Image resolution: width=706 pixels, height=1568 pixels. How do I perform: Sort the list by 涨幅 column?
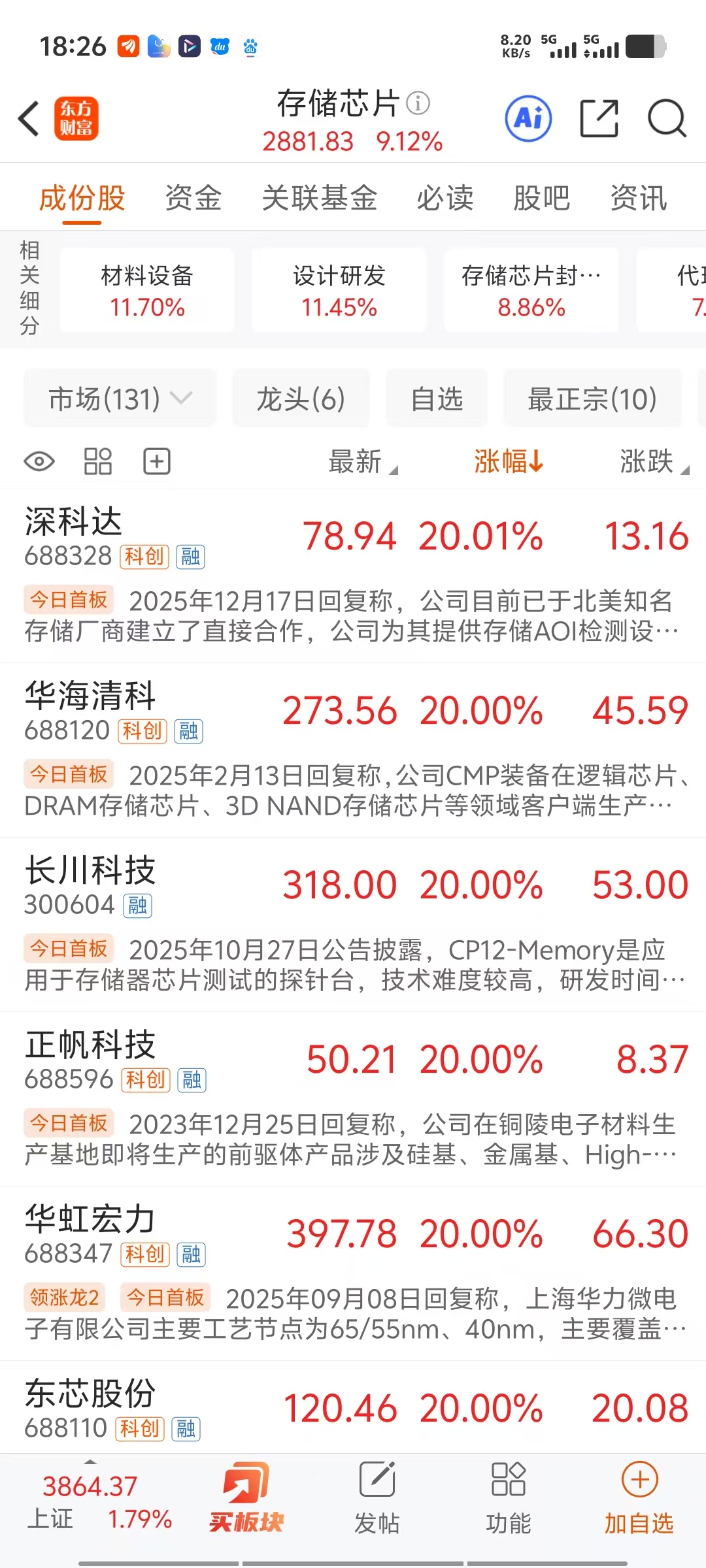point(509,461)
